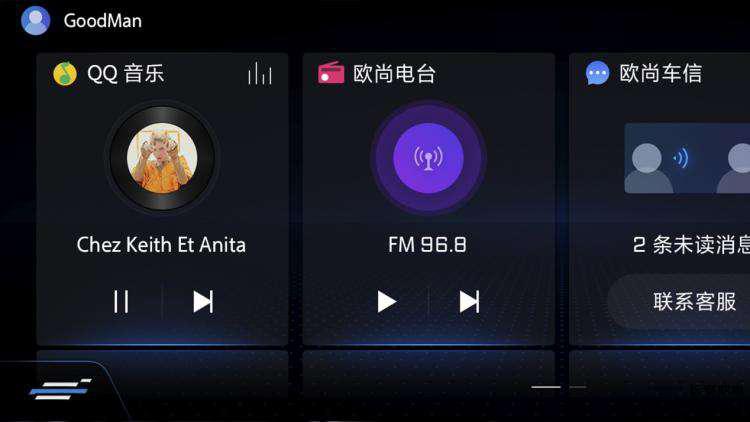Pause the QQ Music track
Screen dimensions: 750x422
(x=121, y=301)
